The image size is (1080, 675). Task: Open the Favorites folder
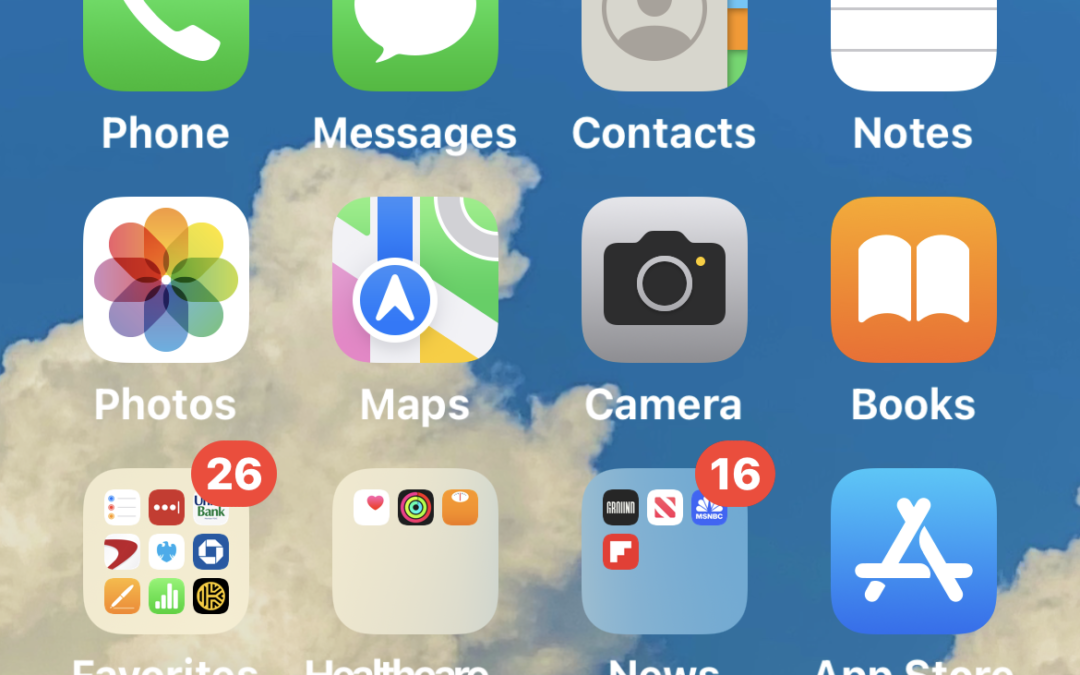tap(165, 551)
